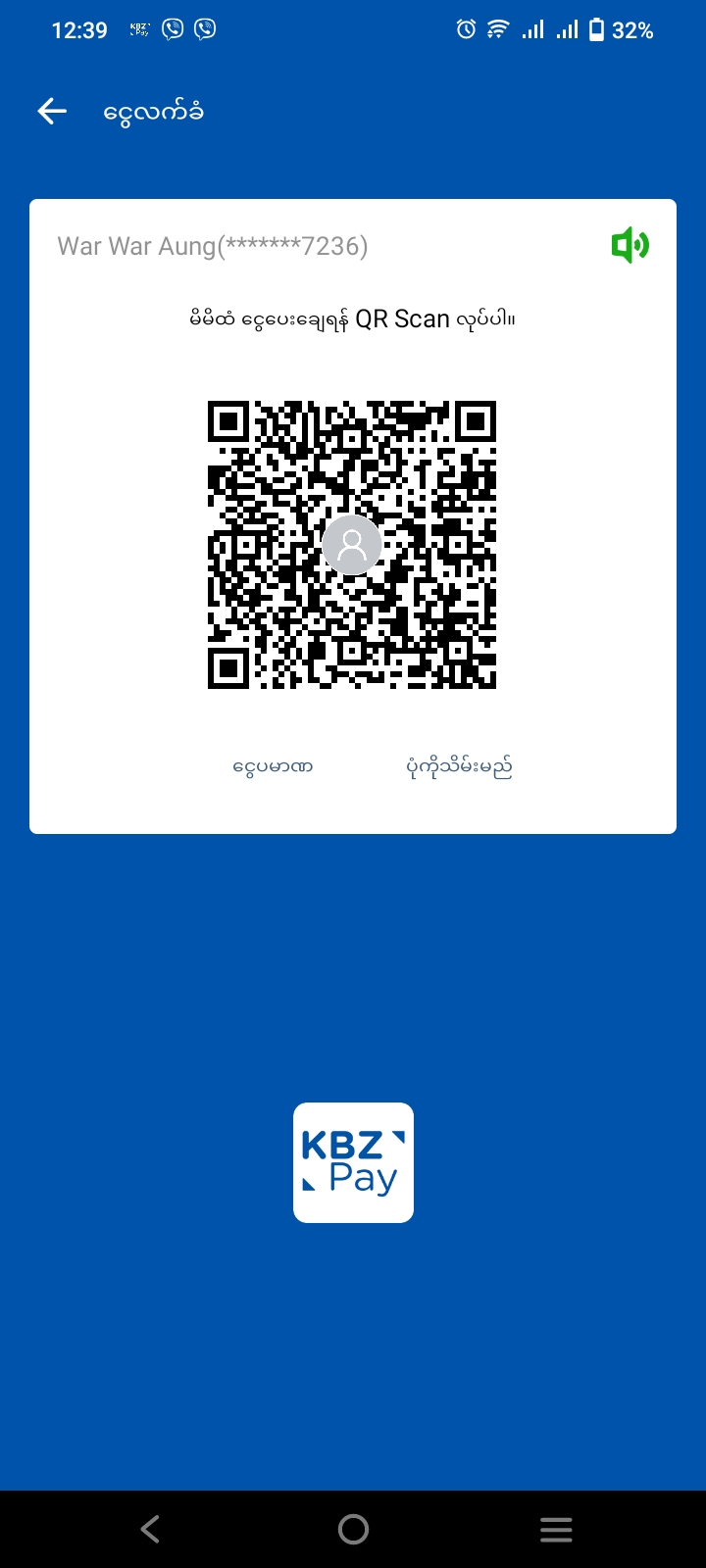
Task: Tap ငွေပမာဏ to set amount
Action: [273, 766]
